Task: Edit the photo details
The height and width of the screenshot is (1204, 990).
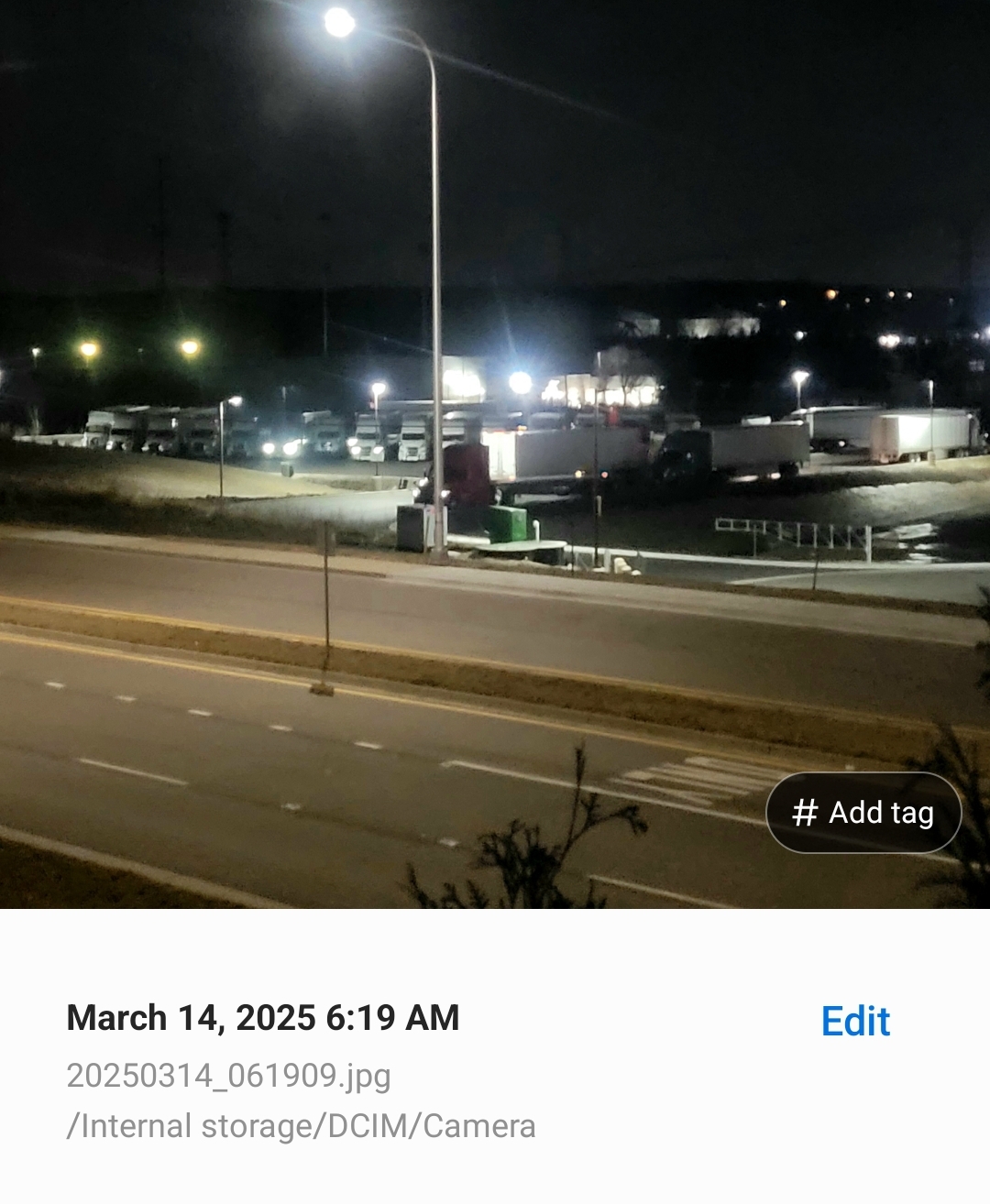Action: 855,1021
